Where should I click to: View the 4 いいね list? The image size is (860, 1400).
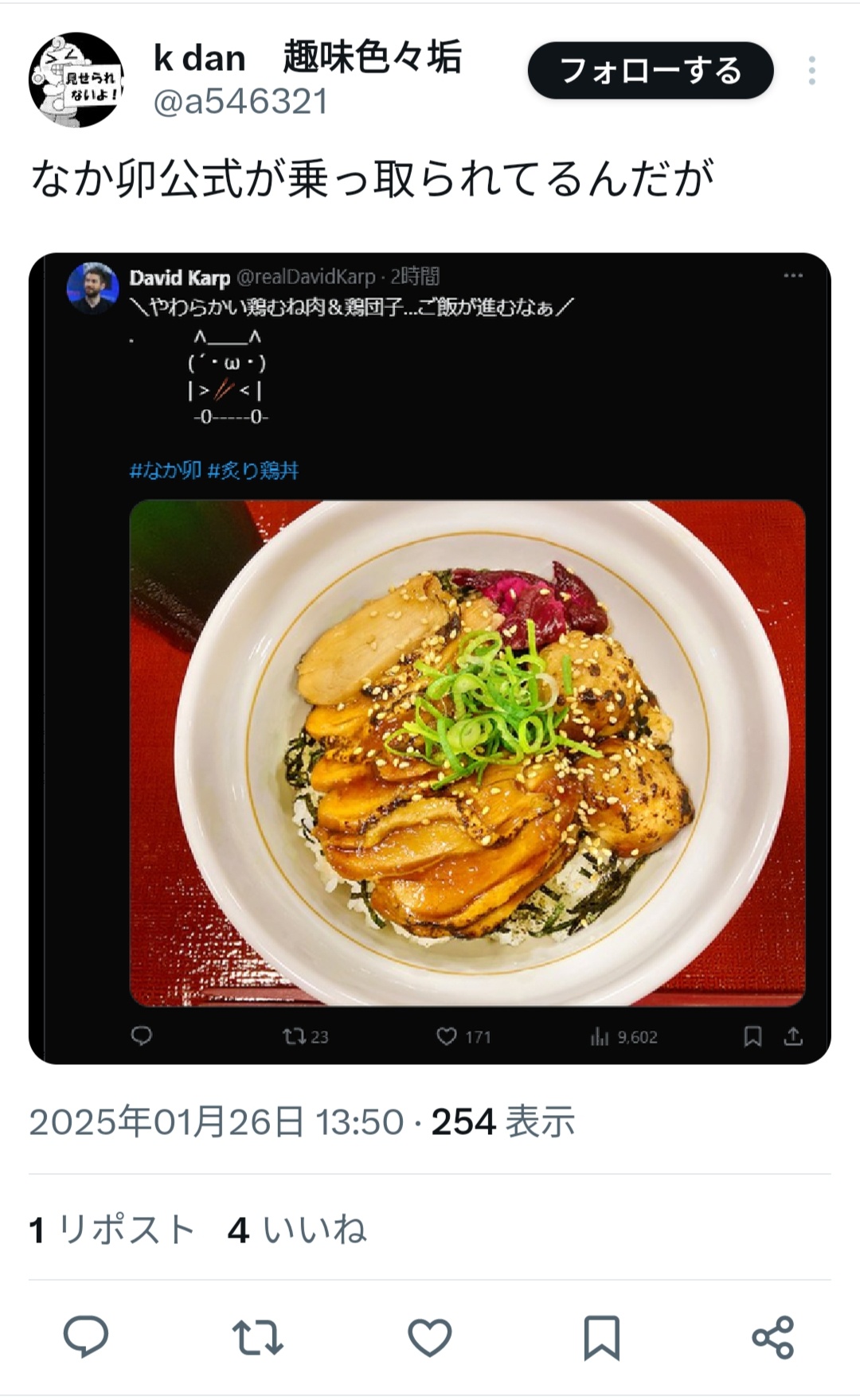coord(297,1230)
